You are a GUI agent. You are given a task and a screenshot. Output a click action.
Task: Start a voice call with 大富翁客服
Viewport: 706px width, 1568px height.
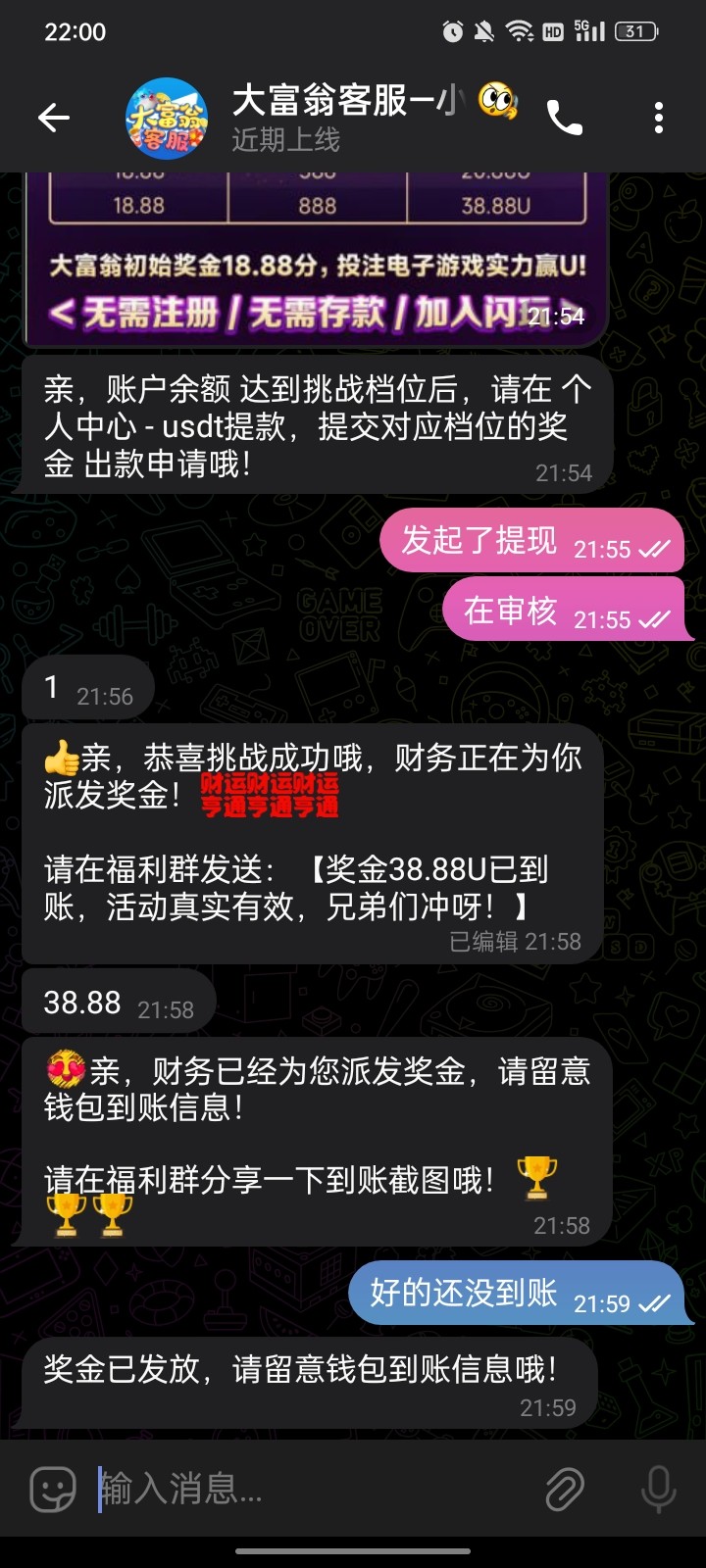tap(564, 119)
